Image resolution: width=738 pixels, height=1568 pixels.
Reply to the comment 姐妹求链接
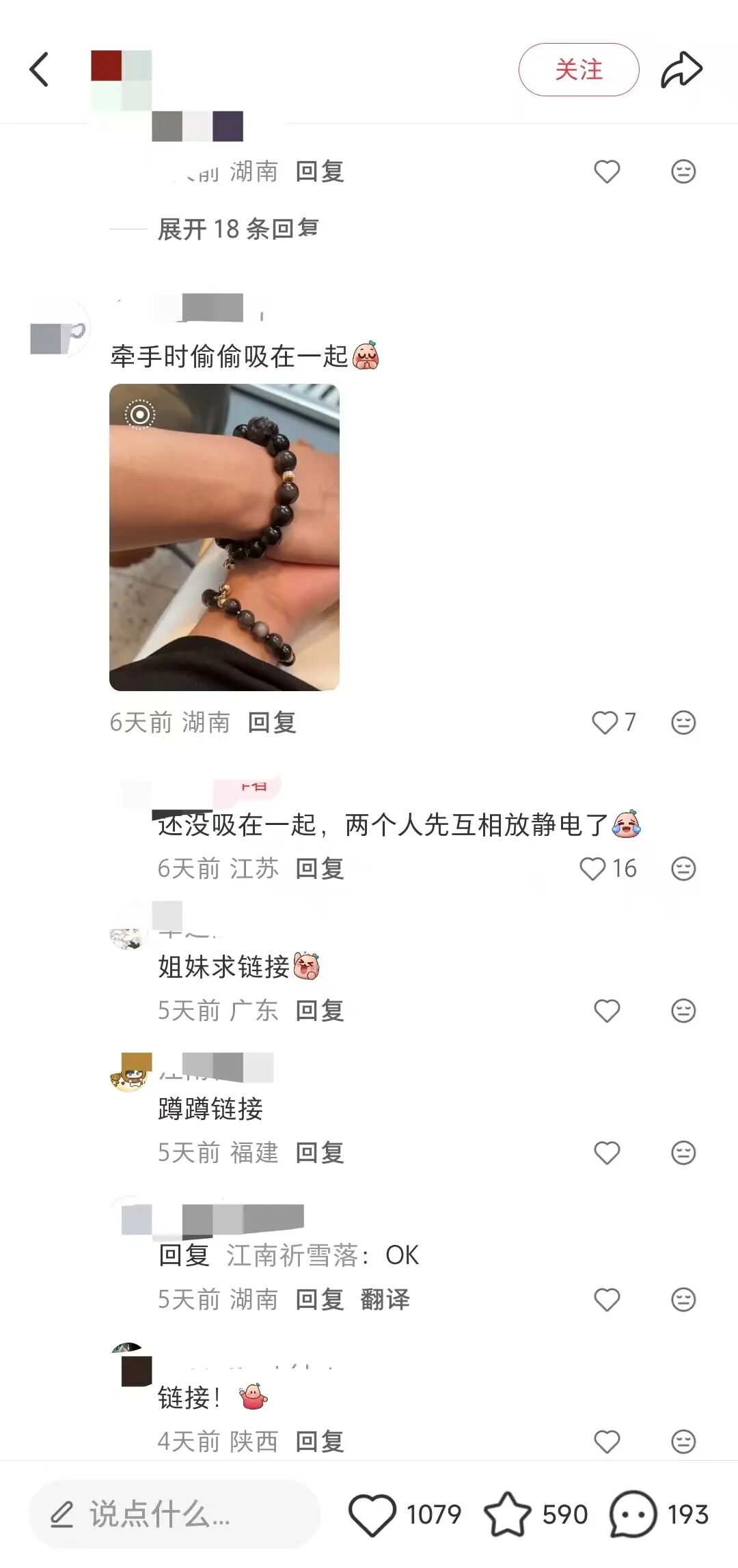pyautogui.click(x=319, y=1011)
